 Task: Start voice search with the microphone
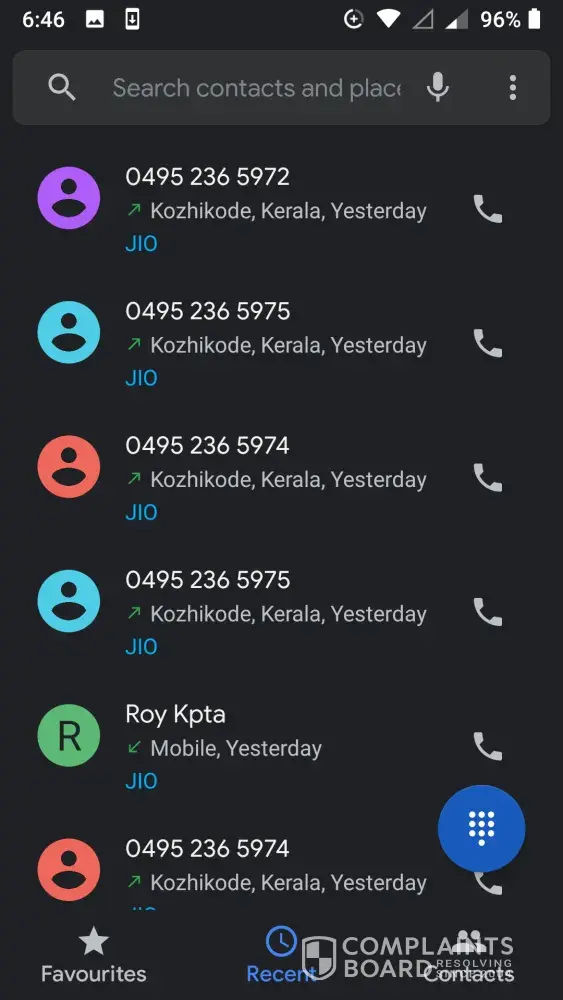coord(437,87)
